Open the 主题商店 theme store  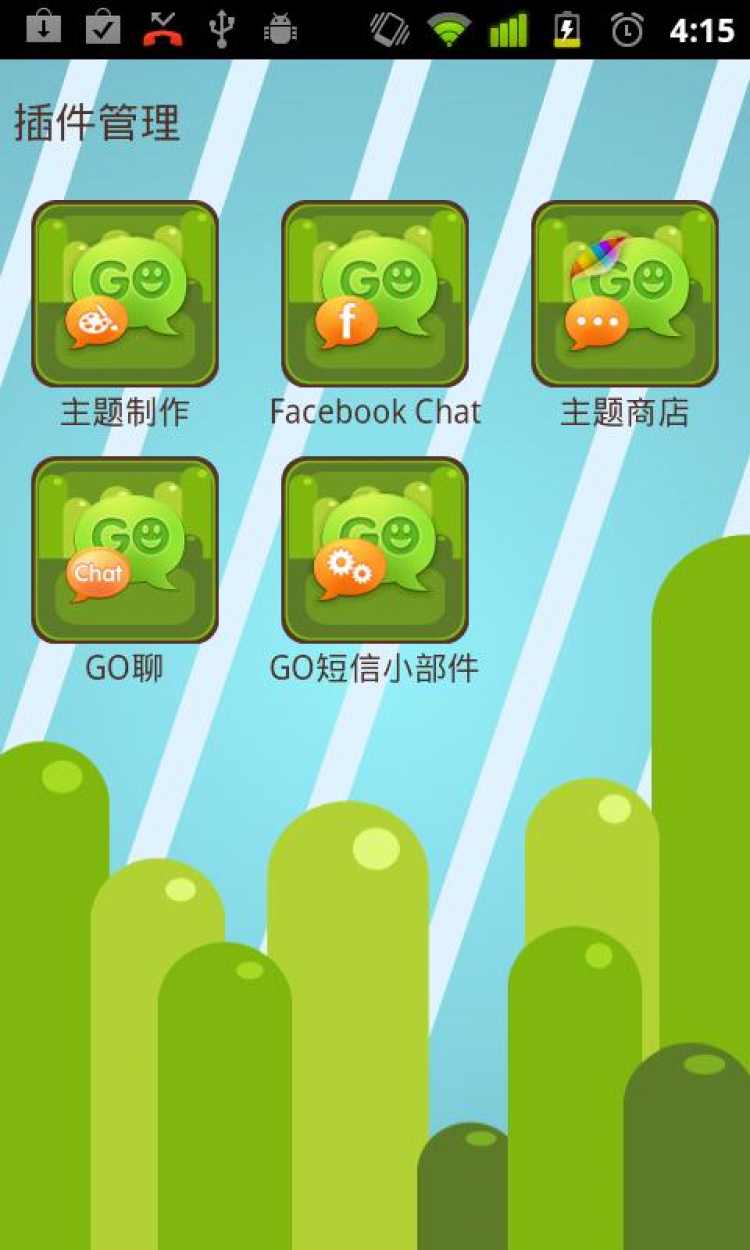pyautogui.click(x=624, y=294)
